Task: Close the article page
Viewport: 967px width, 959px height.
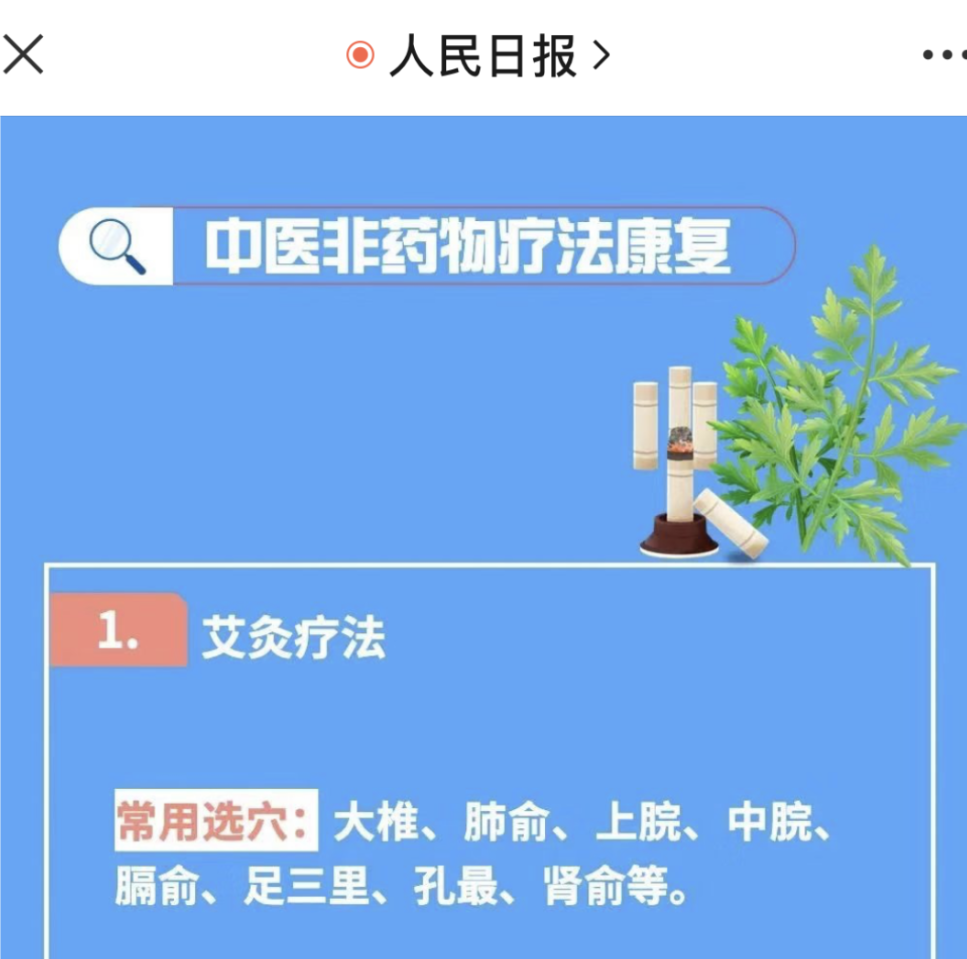Action: pyautogui.click(x=24, y=55)
